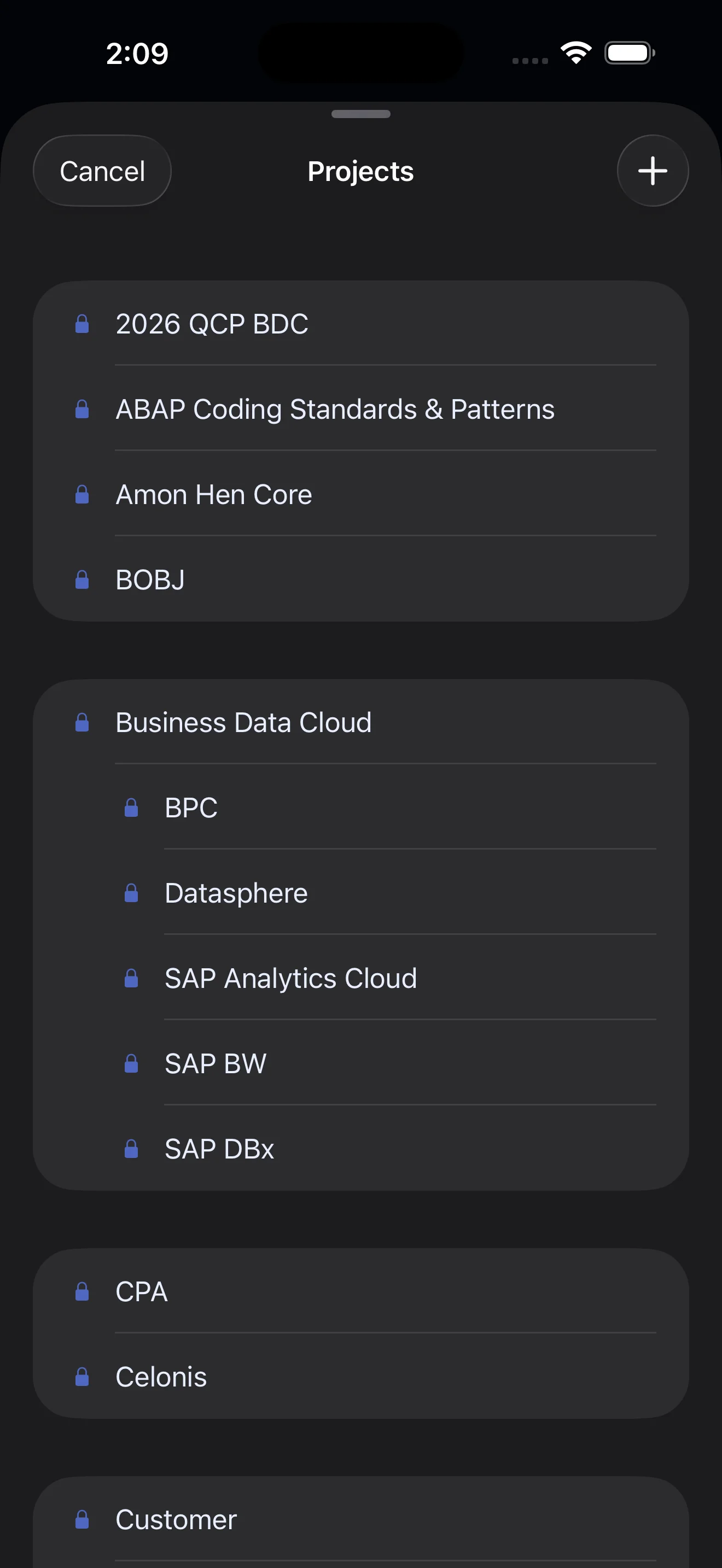
Task: Tap the lock icon beside Celonis
Action: 82,1376
